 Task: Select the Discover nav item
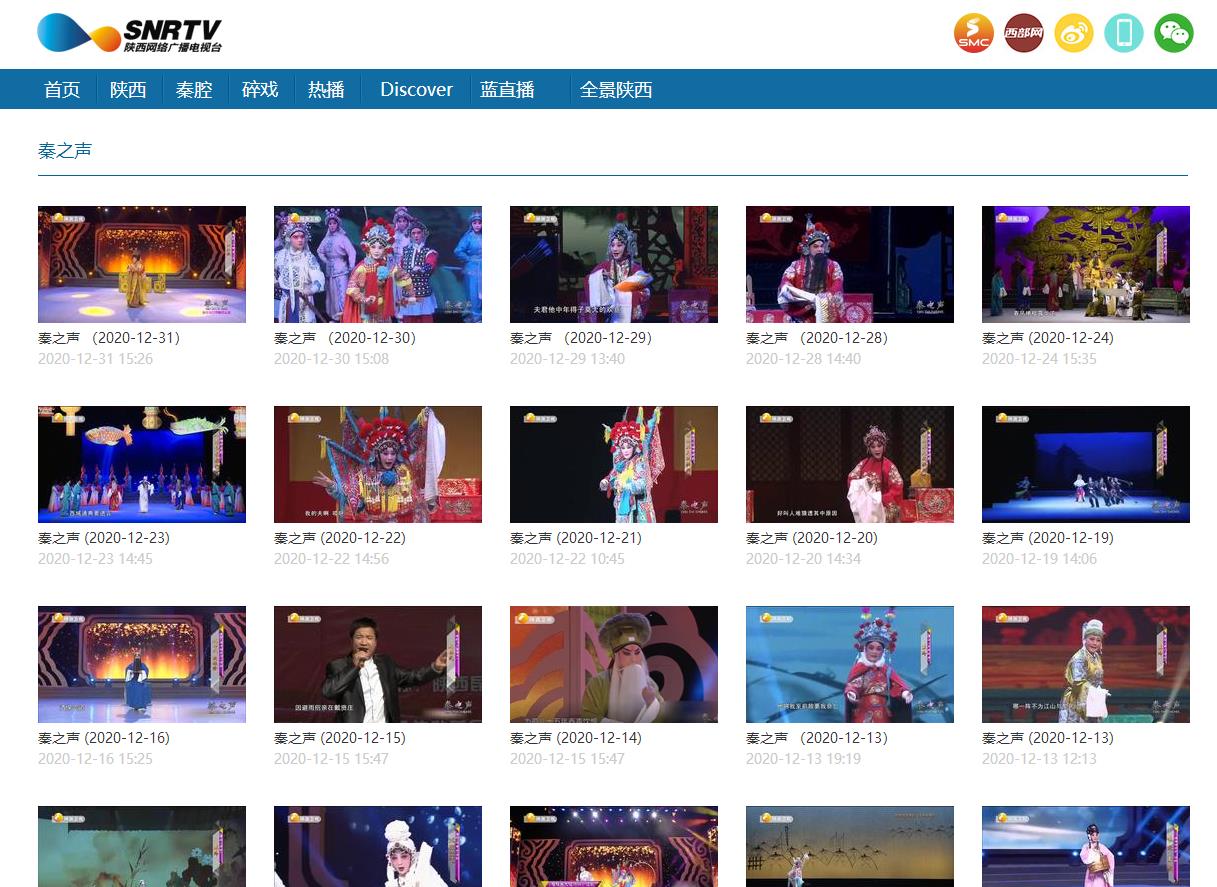point(416,89)
